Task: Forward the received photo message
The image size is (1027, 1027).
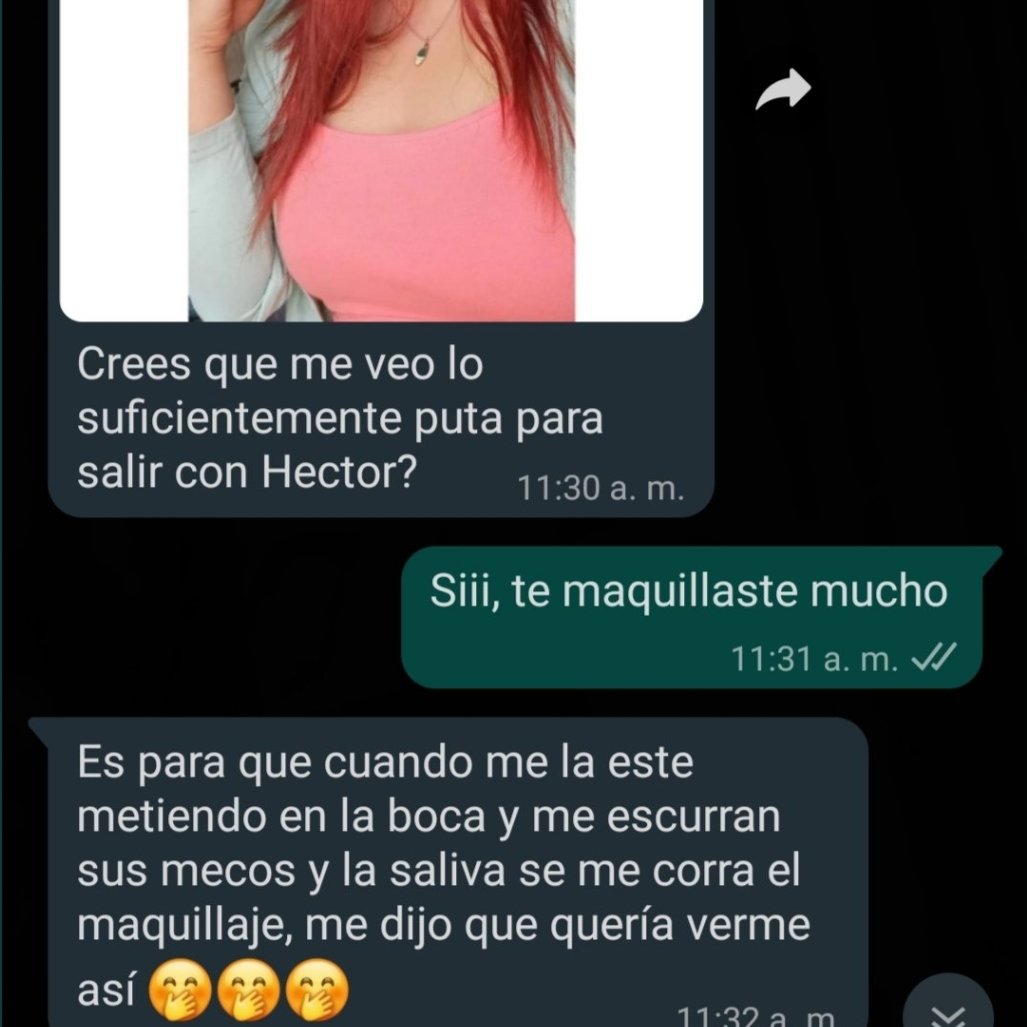Action: click(782, 91)
